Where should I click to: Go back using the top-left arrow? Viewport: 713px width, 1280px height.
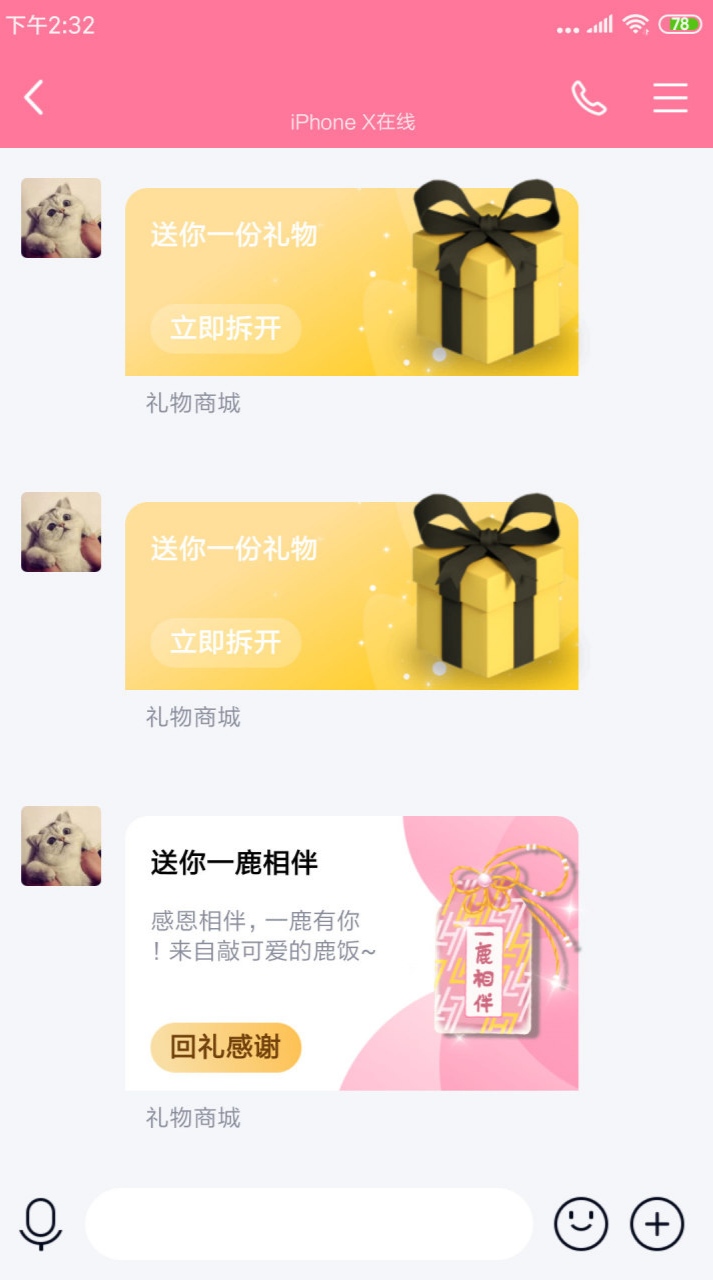pyautogui.click(x=34, y=97)
